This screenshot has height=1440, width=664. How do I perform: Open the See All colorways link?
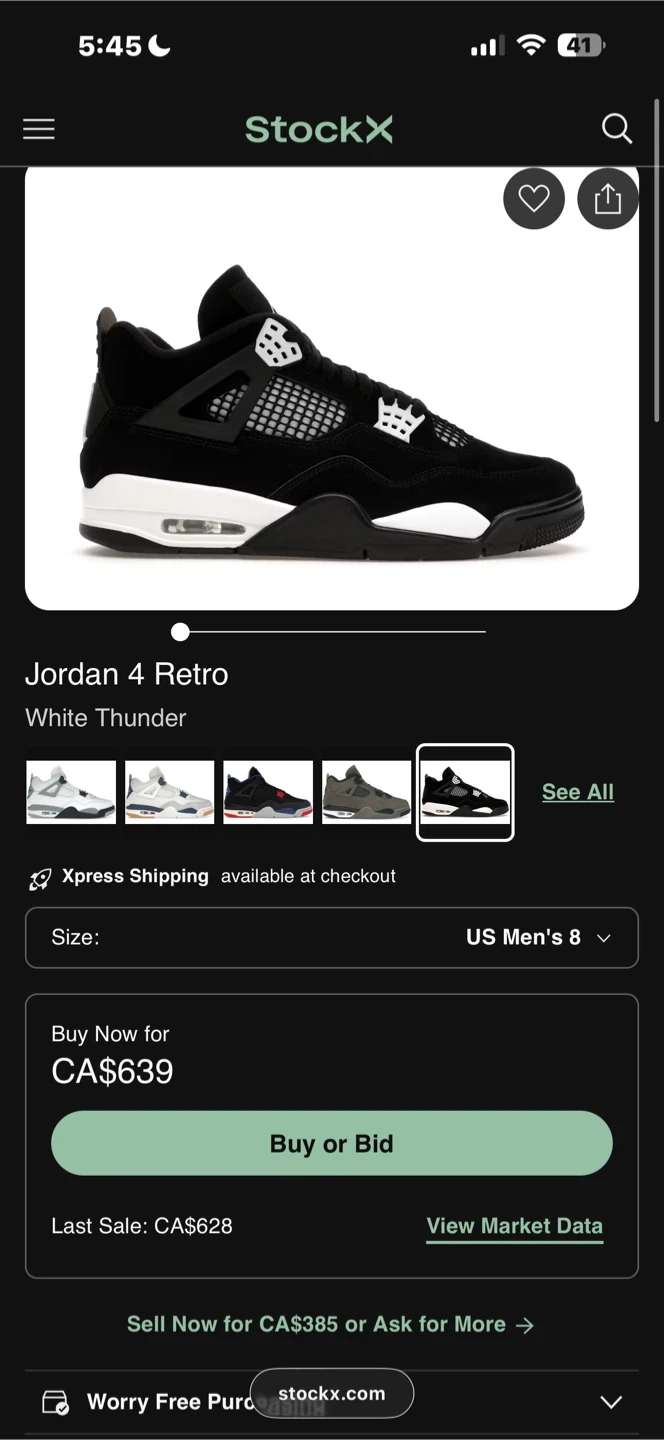point(577,792)
